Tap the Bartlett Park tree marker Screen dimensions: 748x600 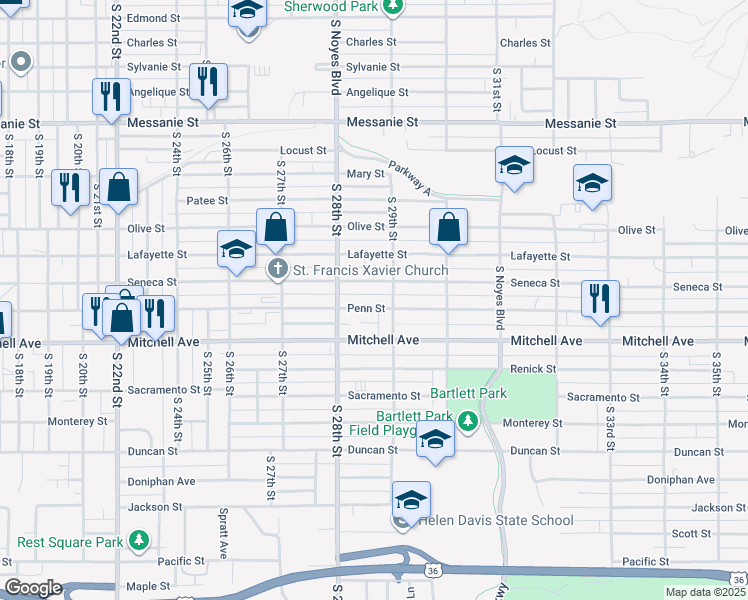click(468, 422)
